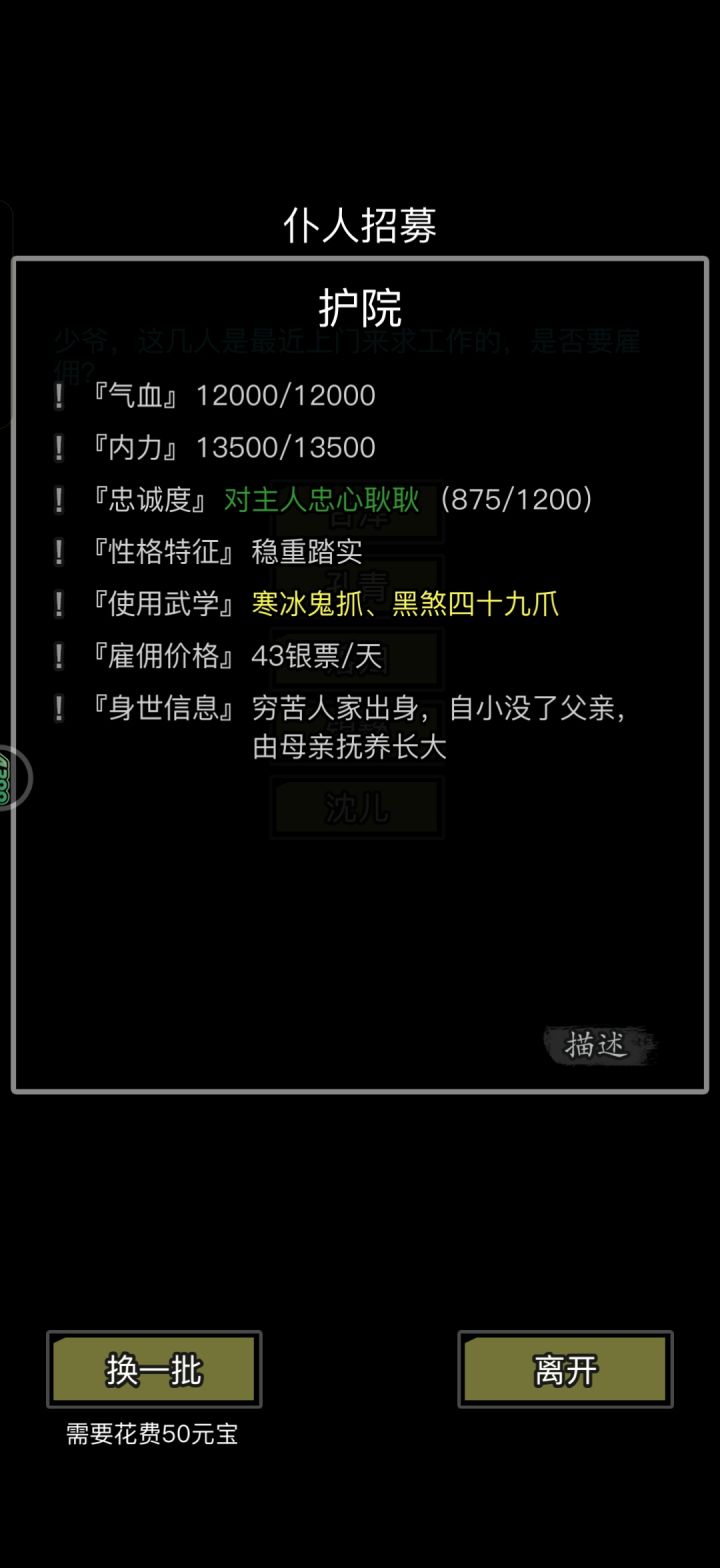Select the candidate 沈儿
The image size is (720, 1568).
click(355, 806)
